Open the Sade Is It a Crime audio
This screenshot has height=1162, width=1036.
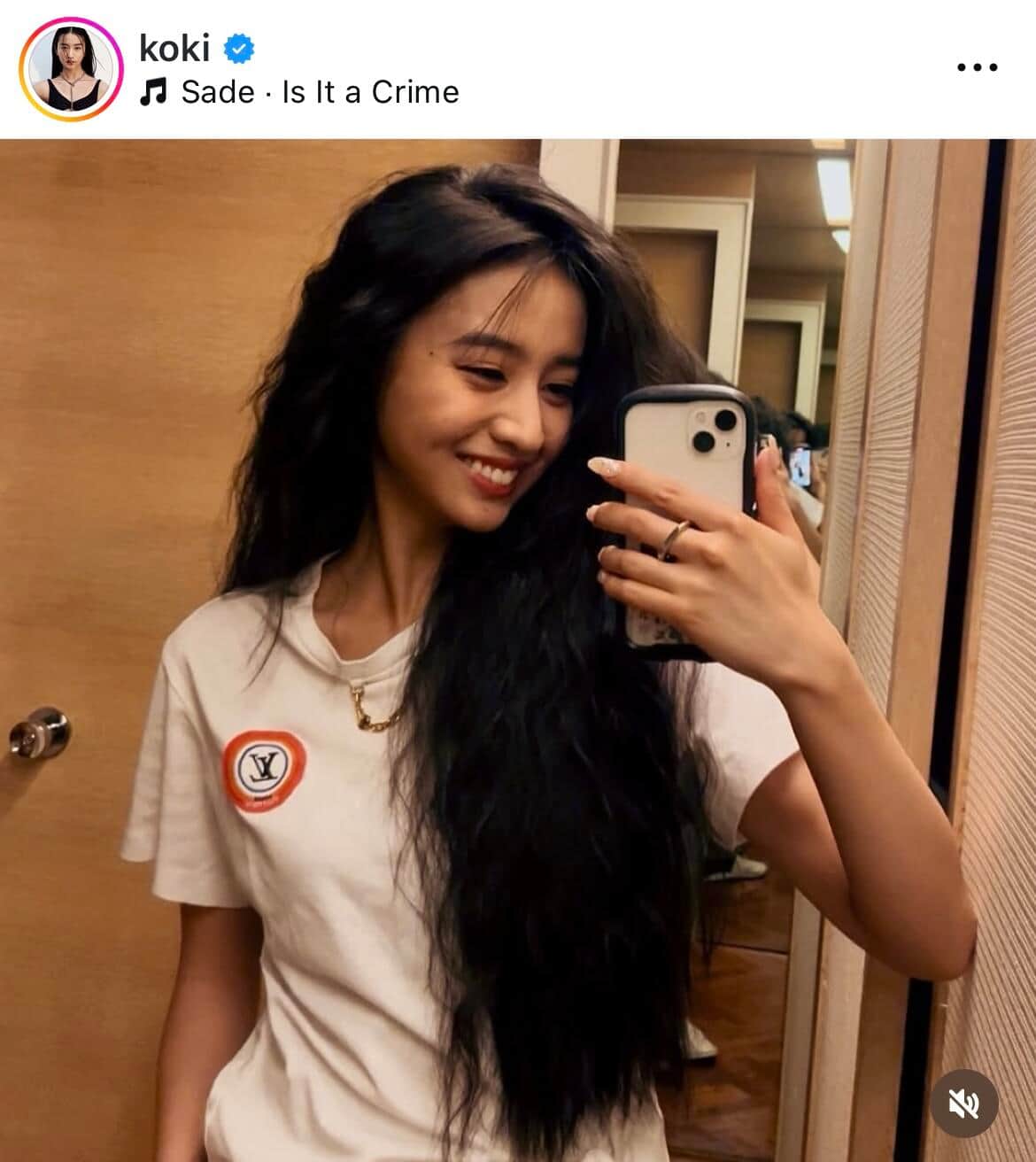point(319,92)
